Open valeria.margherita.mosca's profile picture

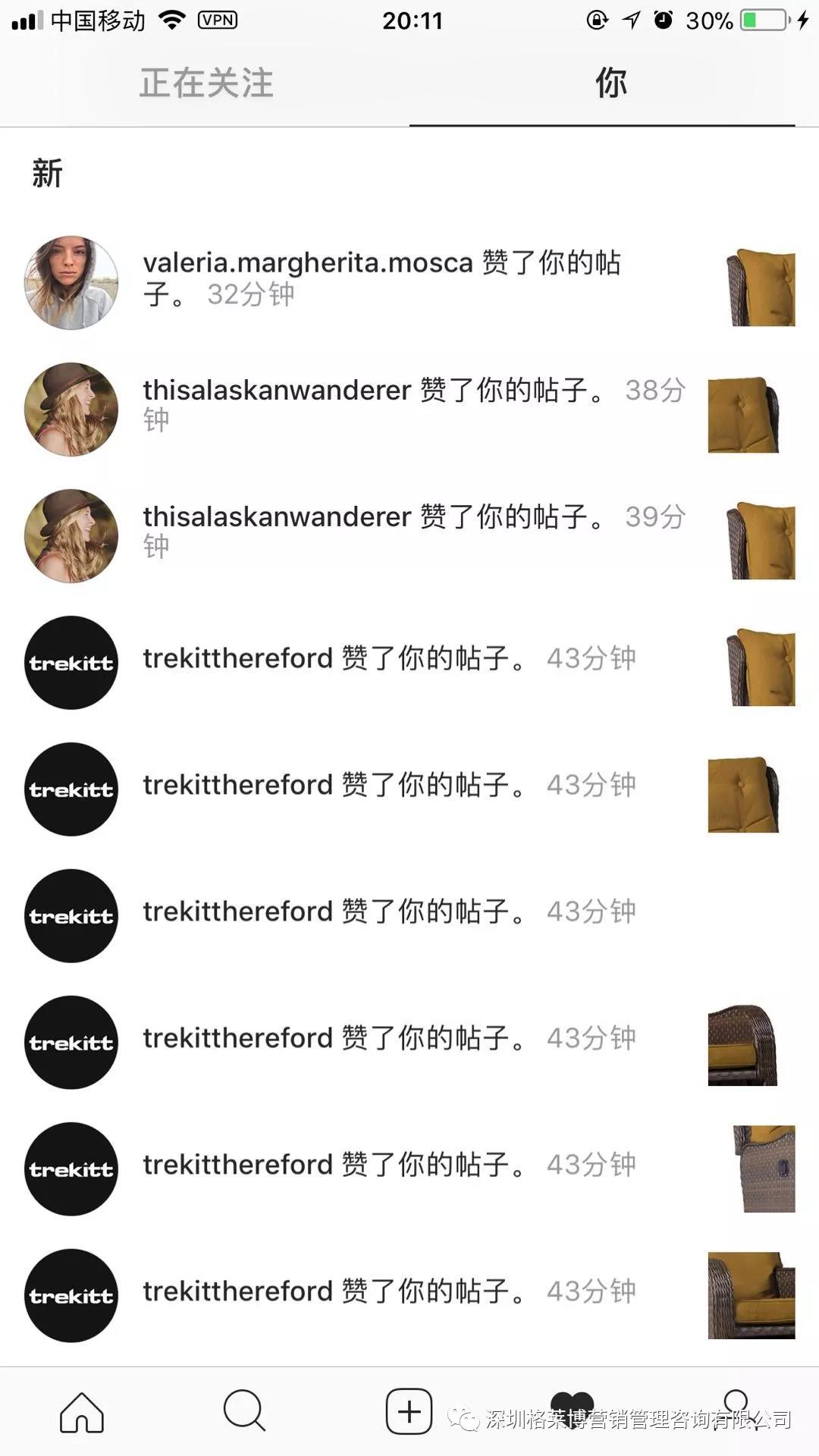pyautogui.click(x=71, y=283)
